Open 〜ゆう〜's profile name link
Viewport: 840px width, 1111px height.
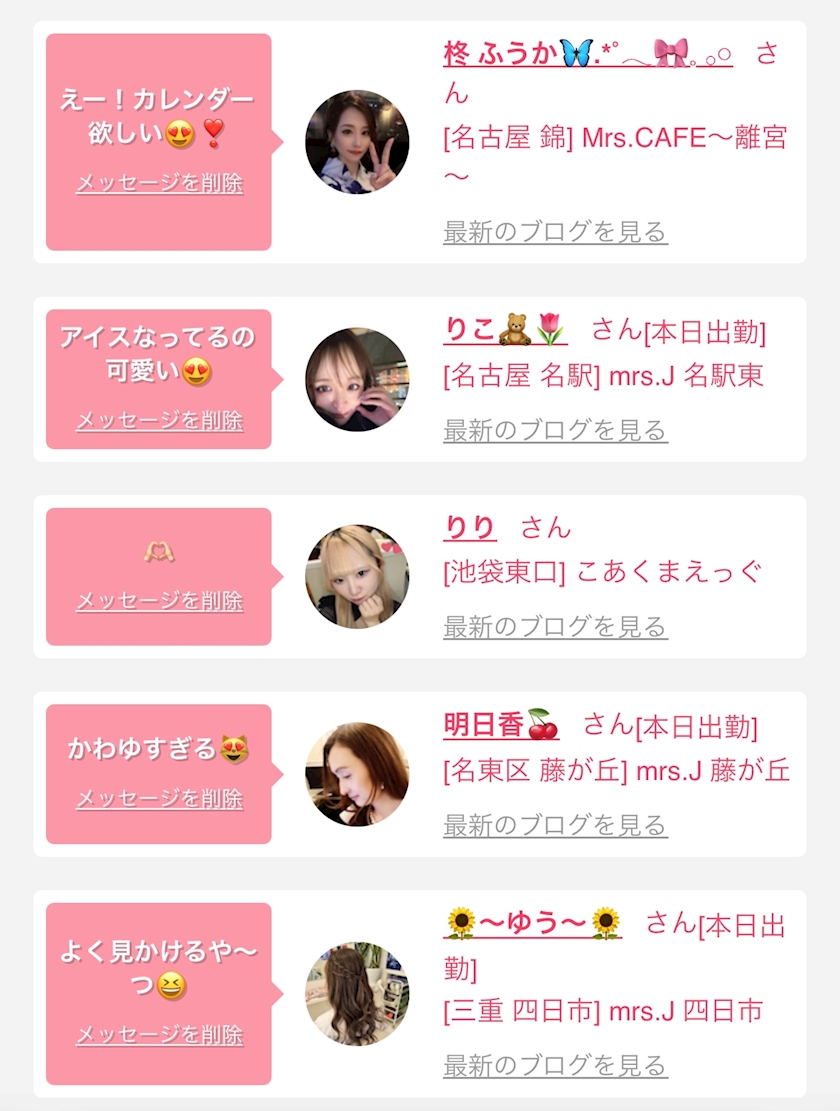[533, 923]
